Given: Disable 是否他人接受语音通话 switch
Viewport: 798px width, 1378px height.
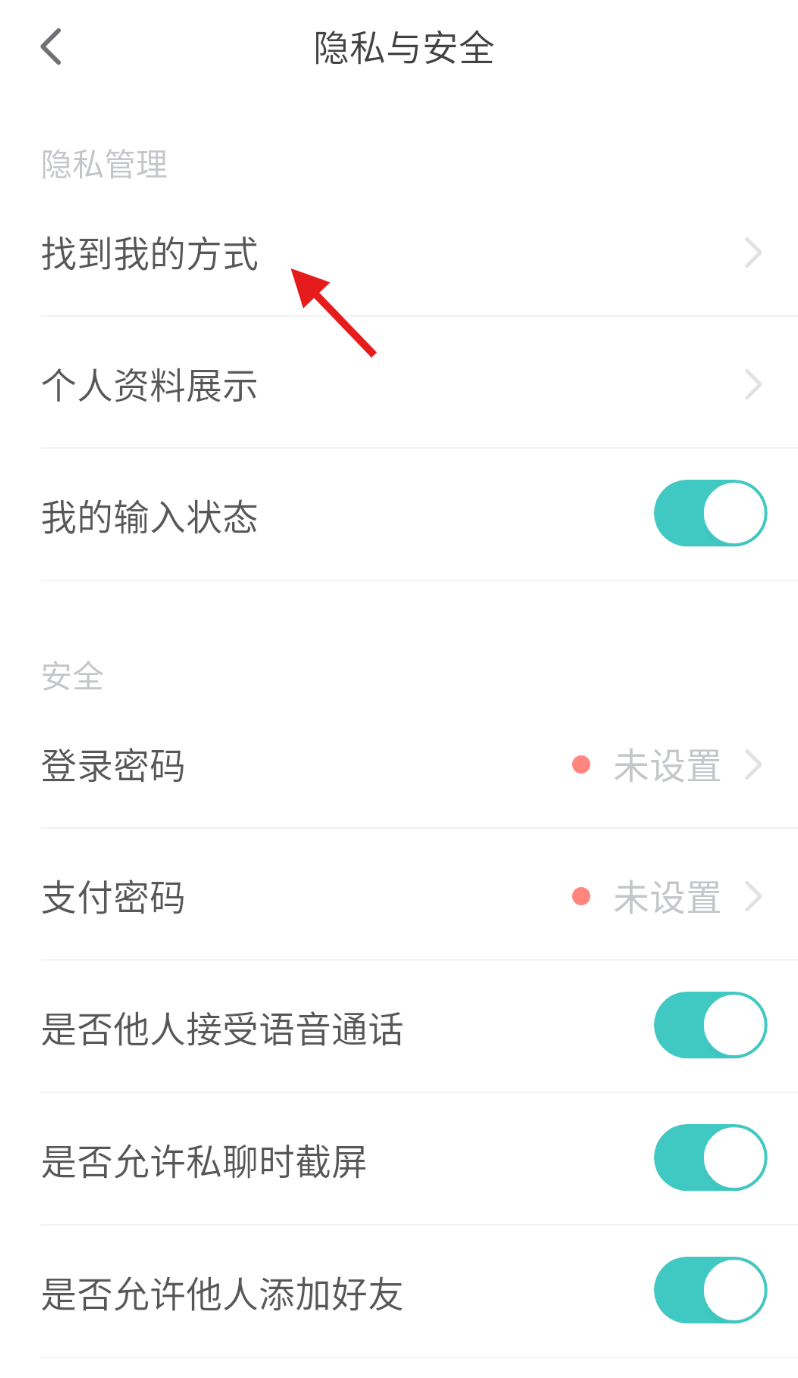Looking at the screenshot, I should pyautogui.click(x=709, y=1025).
